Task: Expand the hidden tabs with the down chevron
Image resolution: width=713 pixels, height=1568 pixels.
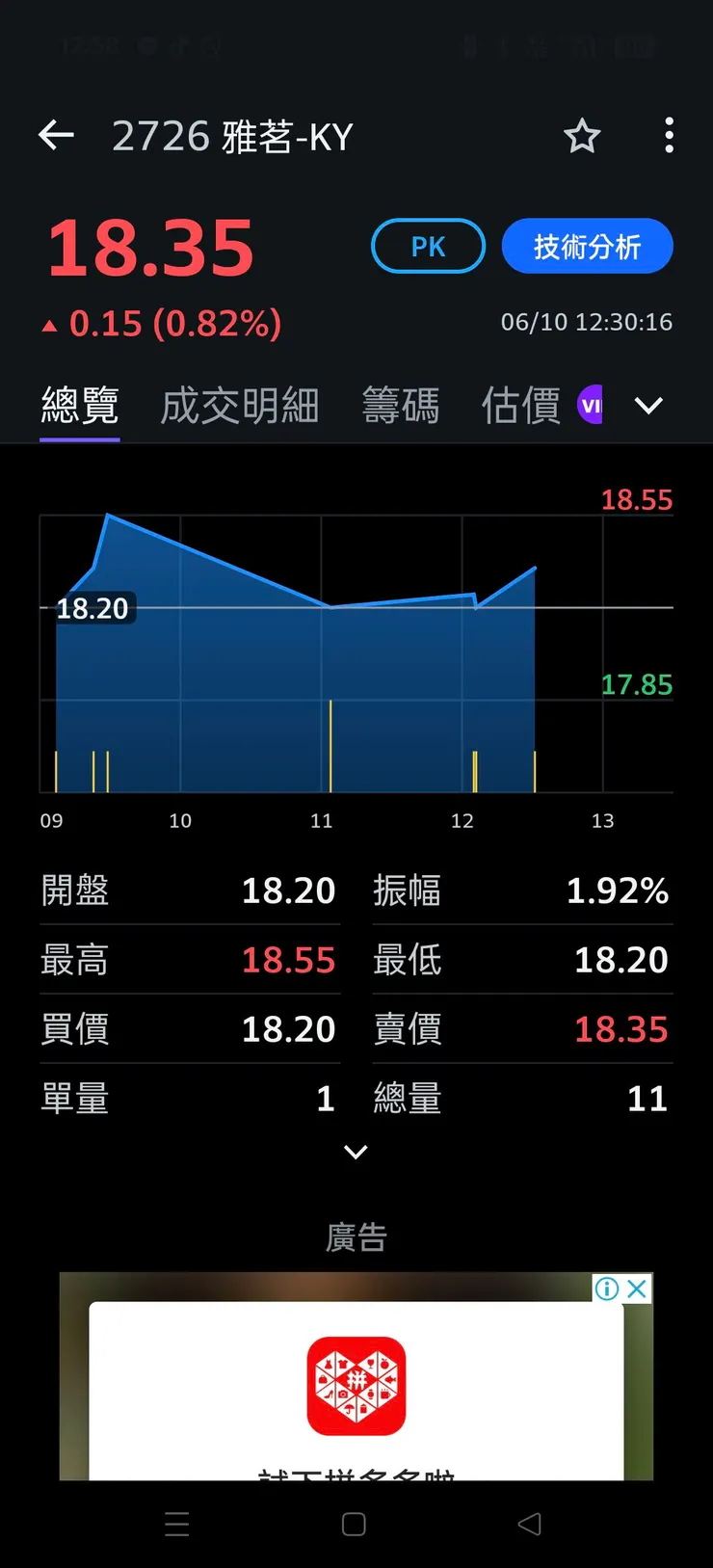Action: pos(648,406)
